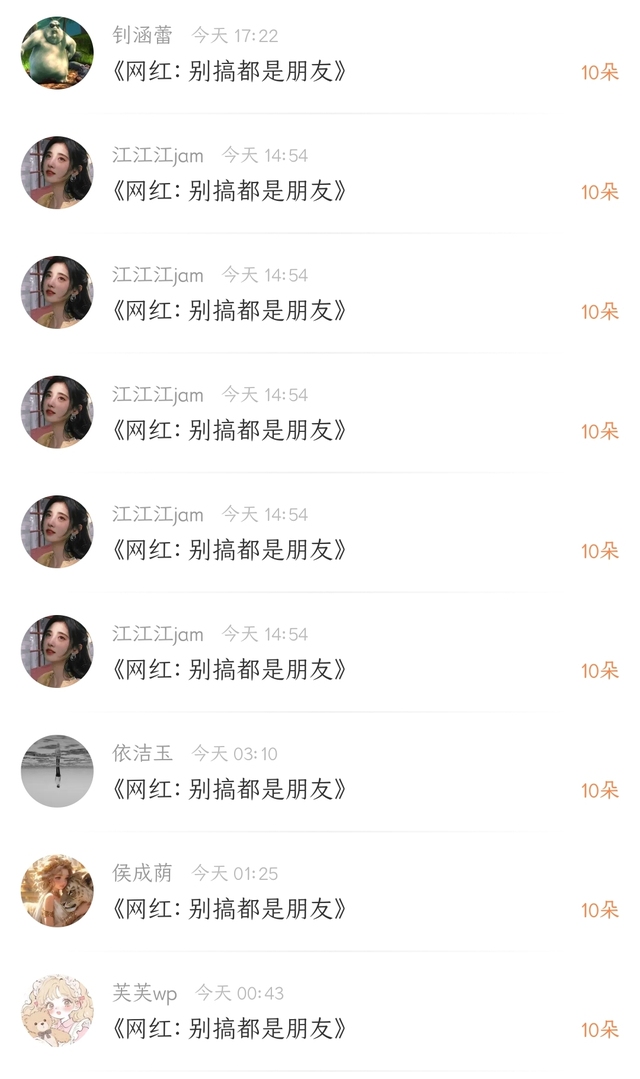Open 钊涵蕾's profile avatar

pyautogui.click(x=57, y=53)
